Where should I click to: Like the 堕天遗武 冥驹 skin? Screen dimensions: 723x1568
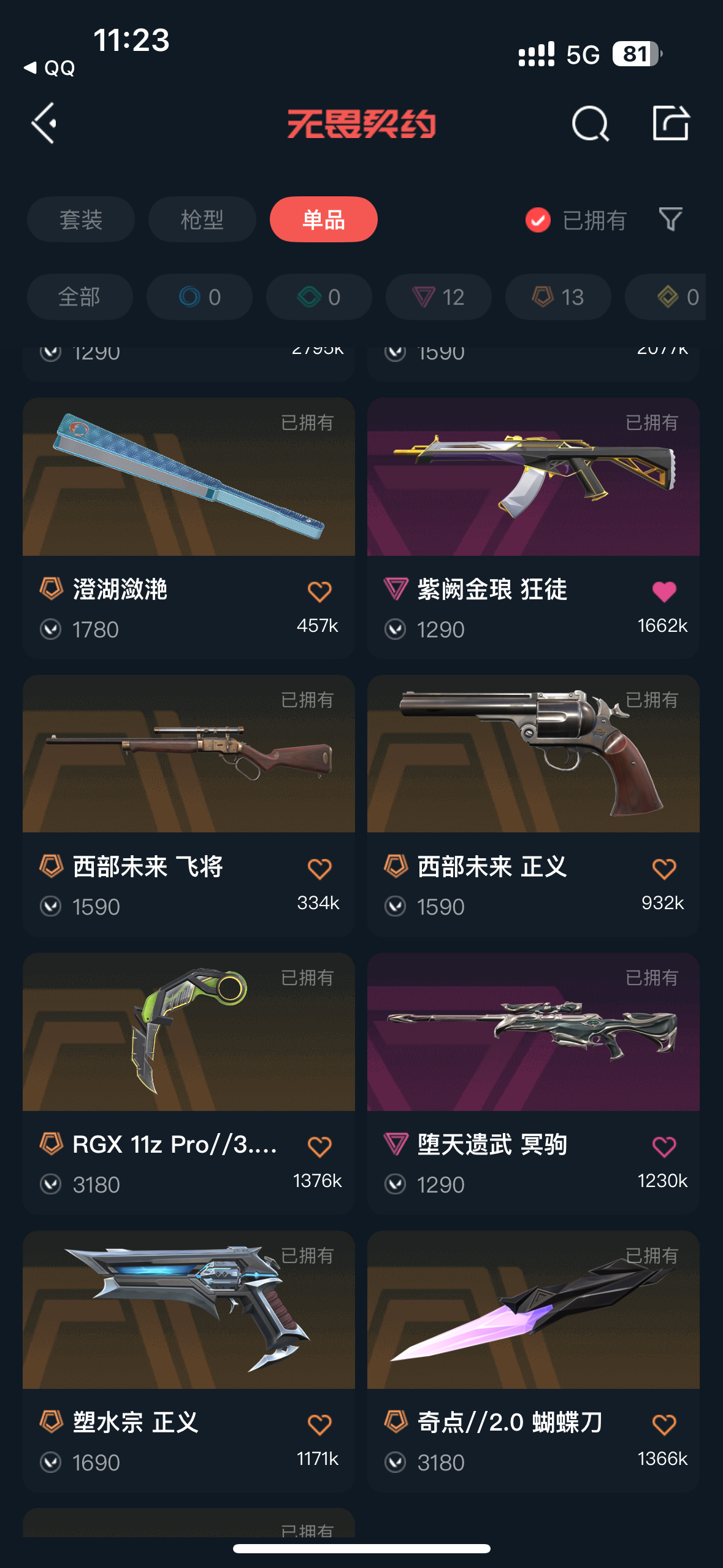pos(664,1147)
